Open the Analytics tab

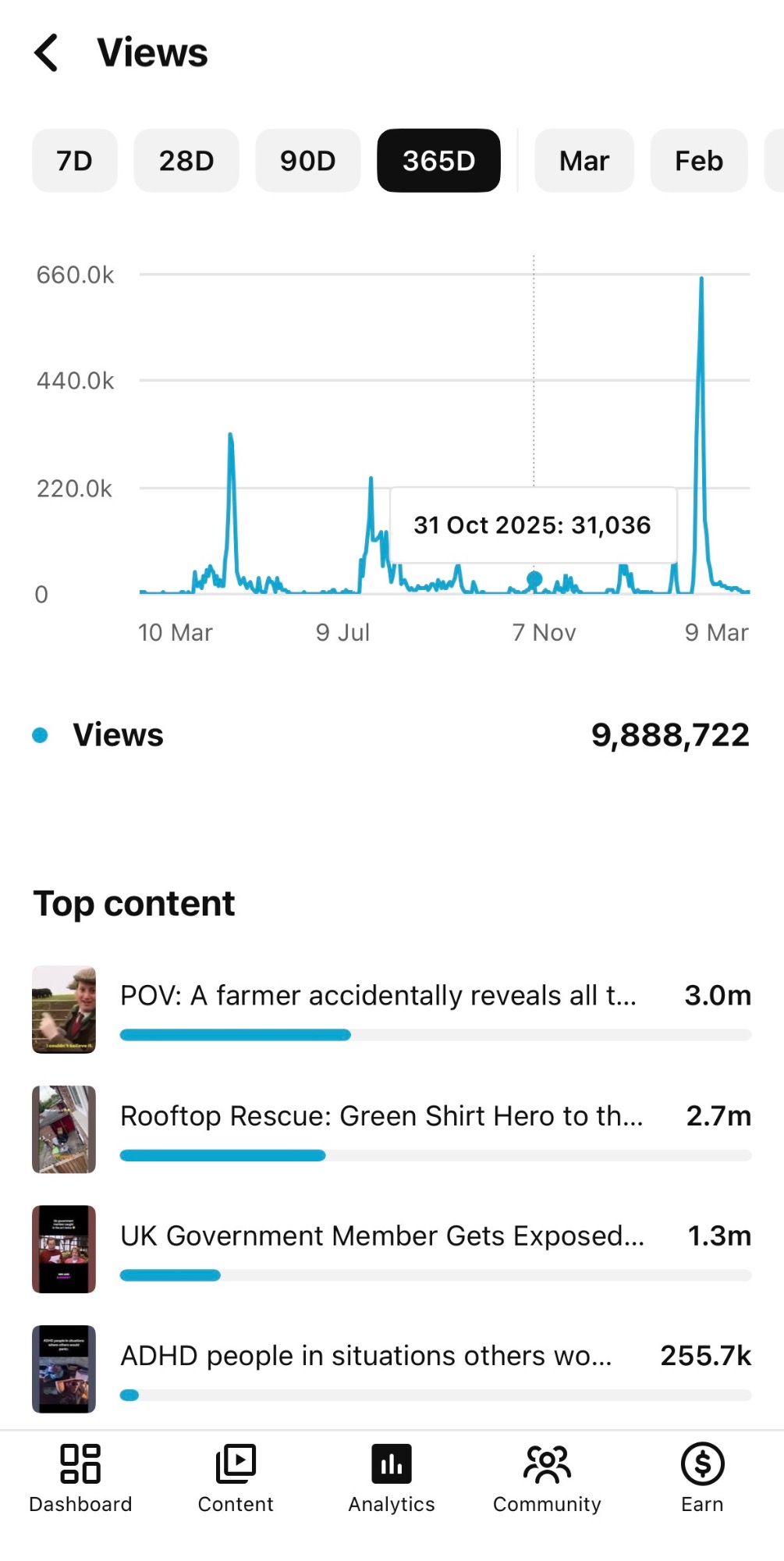pos(392,1477)
